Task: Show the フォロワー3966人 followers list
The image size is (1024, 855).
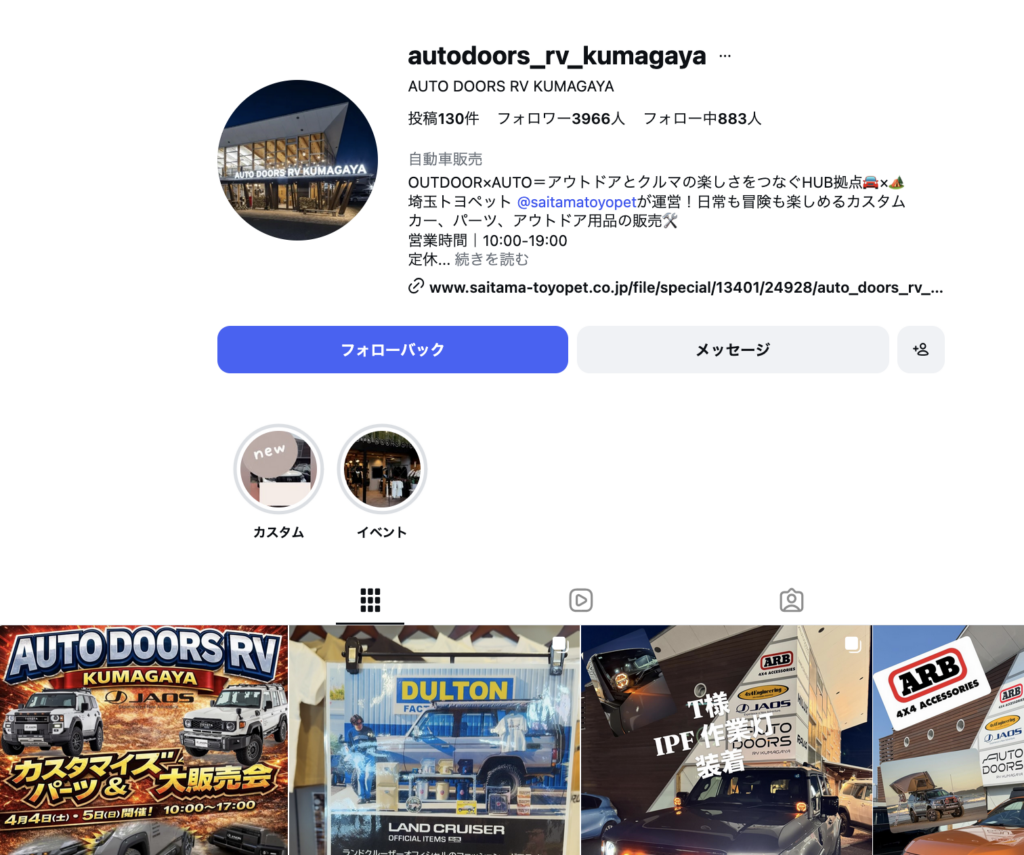Action: click(561, 118)
